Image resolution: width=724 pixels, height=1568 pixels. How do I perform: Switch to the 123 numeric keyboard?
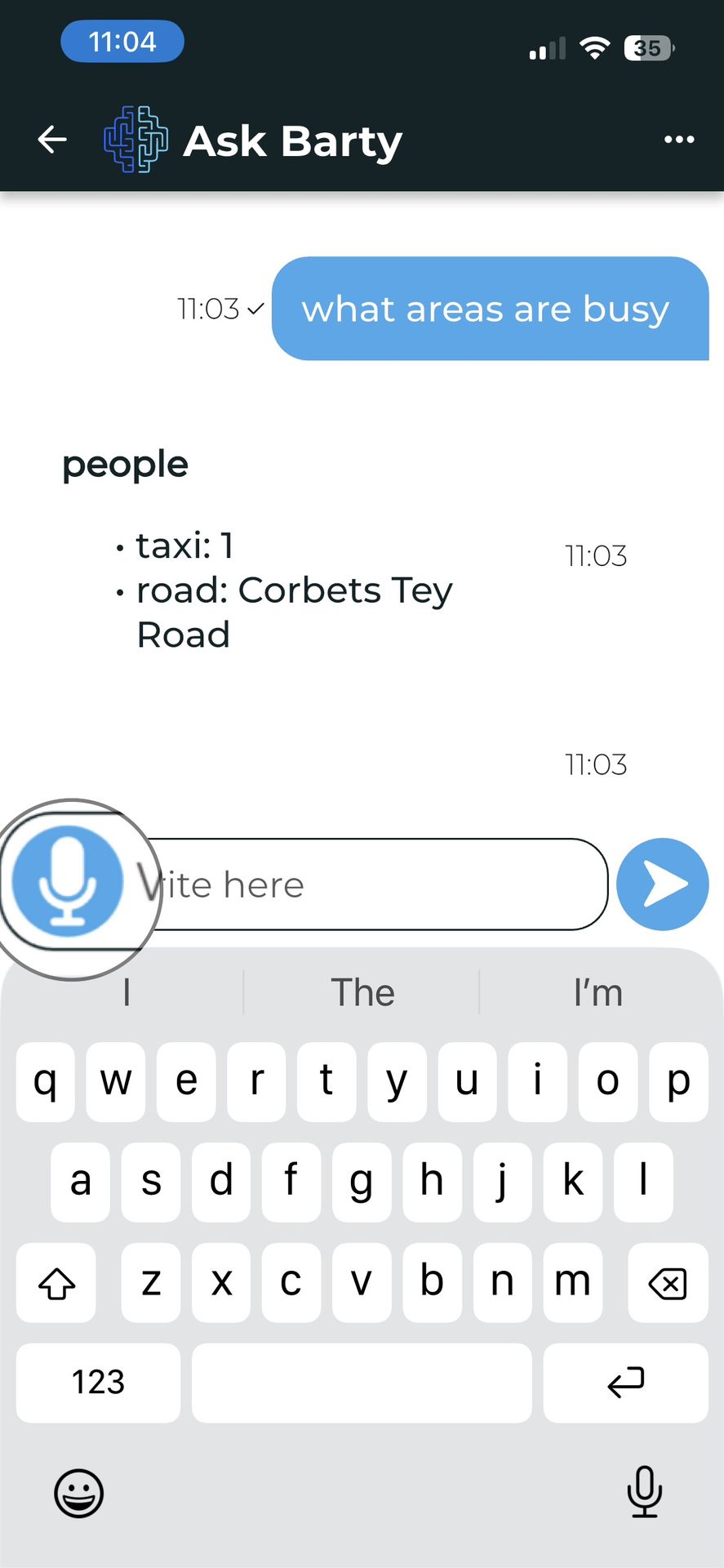pos(98,1383)
